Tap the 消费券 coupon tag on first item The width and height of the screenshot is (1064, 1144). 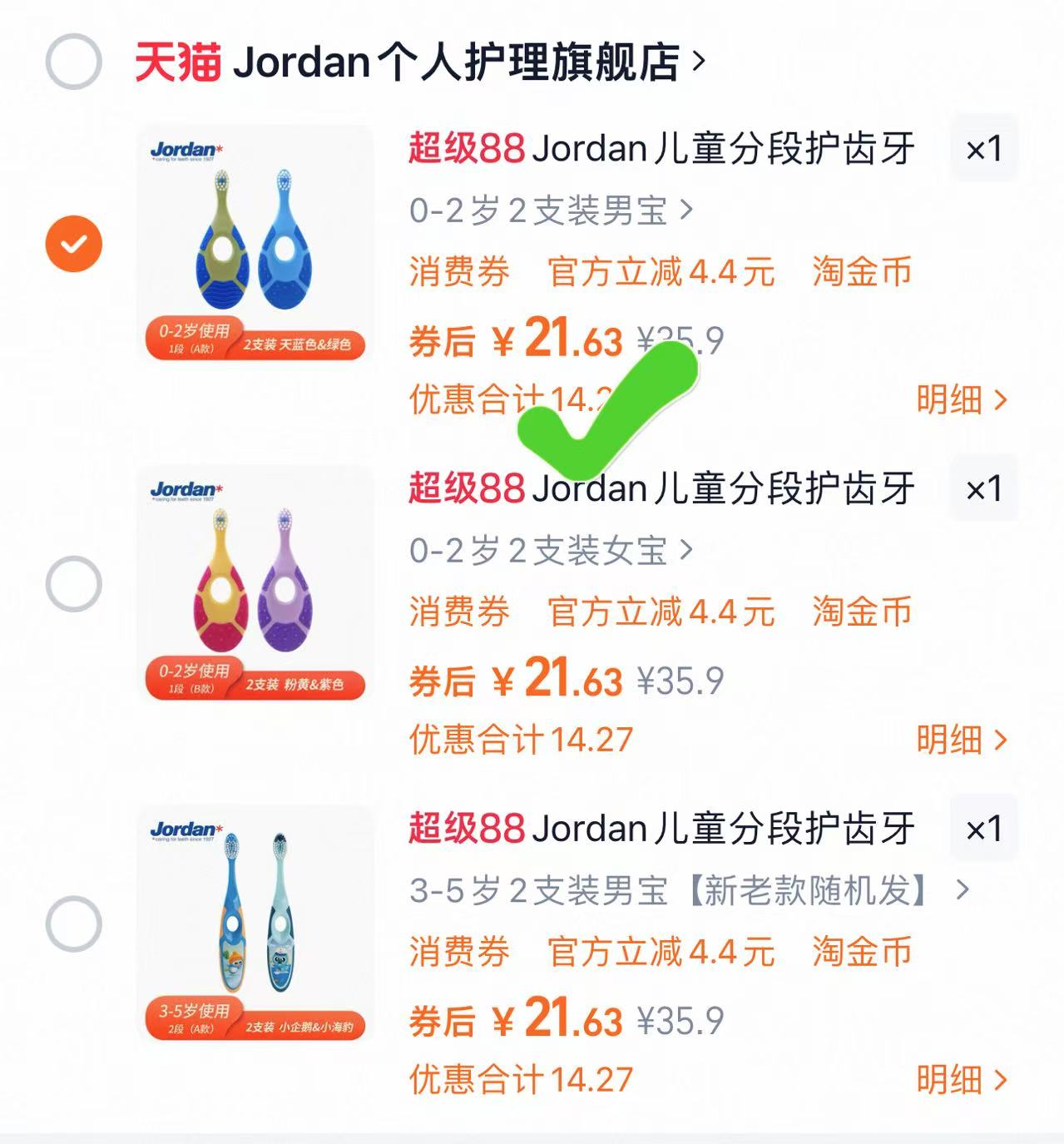point(458,271)
